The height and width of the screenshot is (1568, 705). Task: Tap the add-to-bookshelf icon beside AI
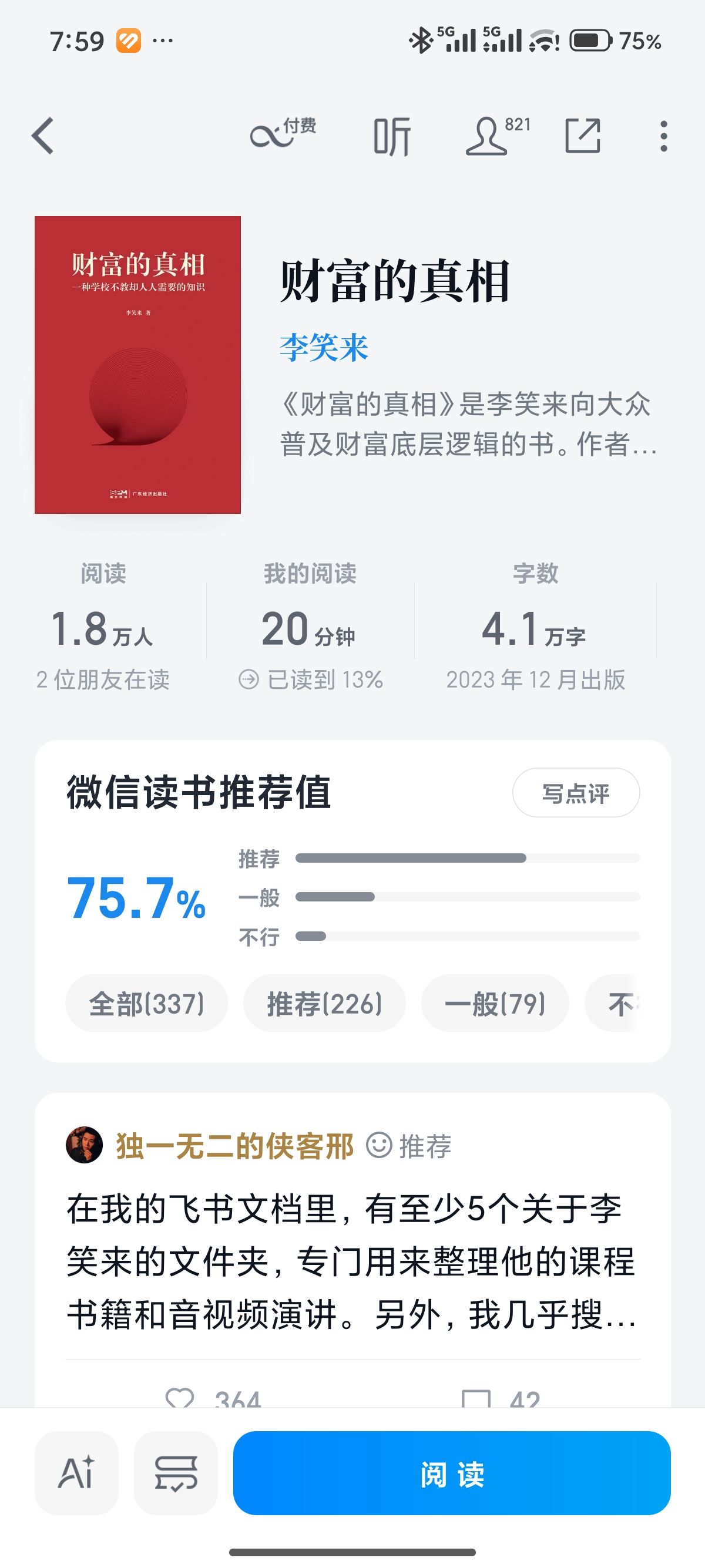pyautogui.click(x=176, y=1472)
